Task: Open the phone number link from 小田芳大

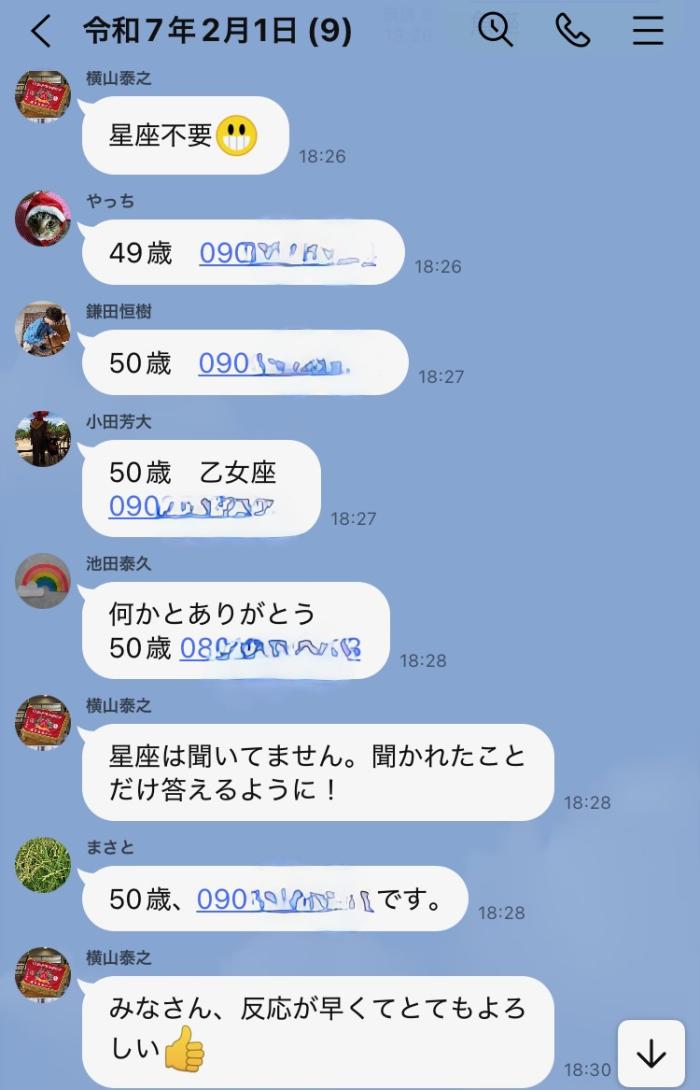Action: (x=192, y=507)
